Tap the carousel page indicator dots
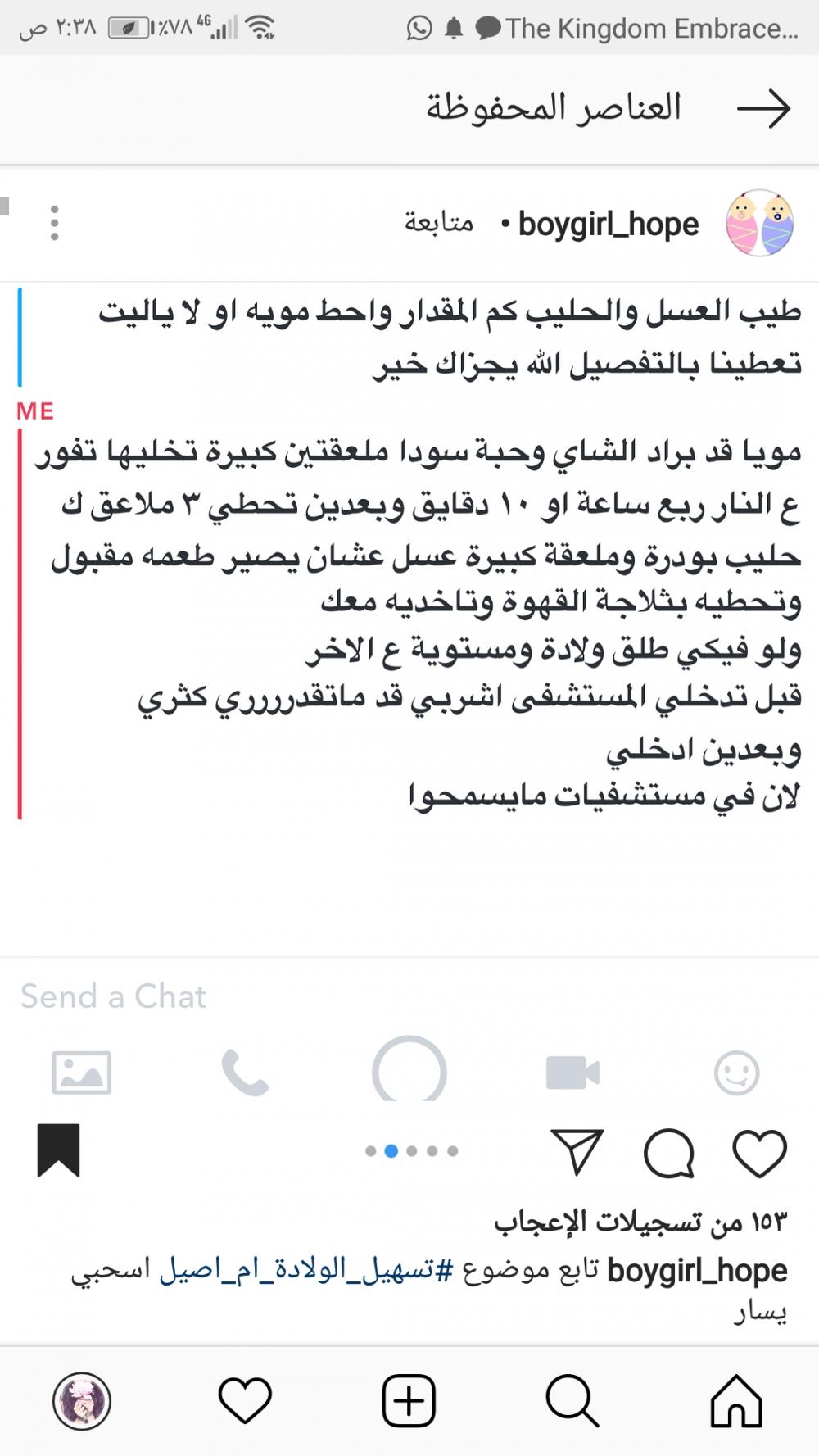This screenshot has height=1456, width=819. 411,1151
